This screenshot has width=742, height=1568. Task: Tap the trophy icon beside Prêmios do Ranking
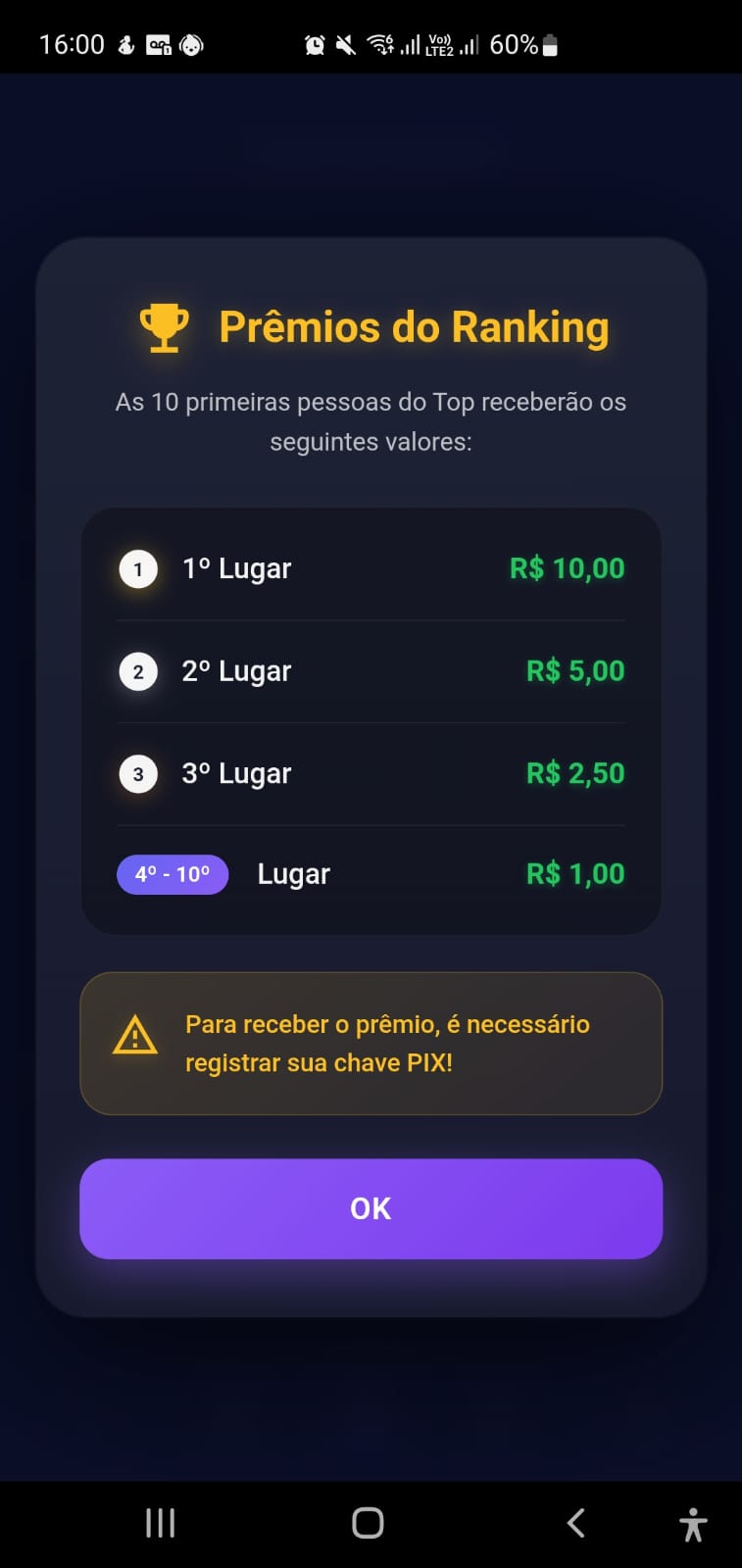tap(164, 326)
